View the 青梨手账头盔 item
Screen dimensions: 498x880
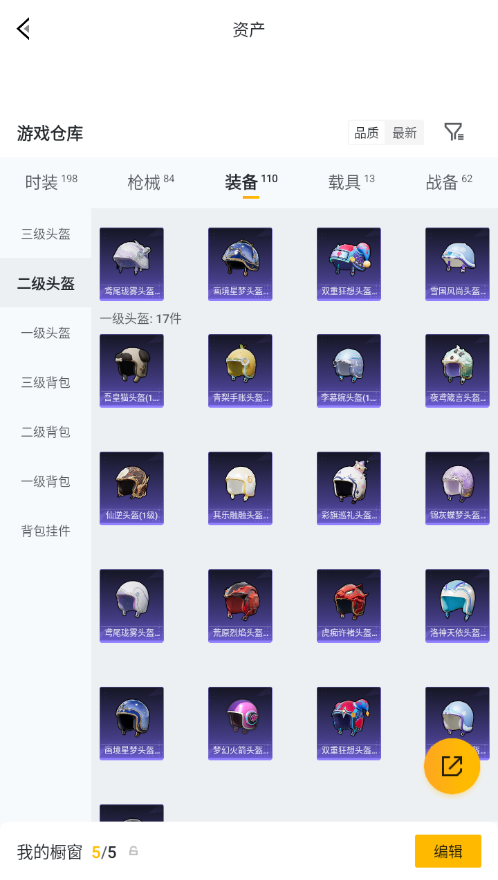coord(240,371)
